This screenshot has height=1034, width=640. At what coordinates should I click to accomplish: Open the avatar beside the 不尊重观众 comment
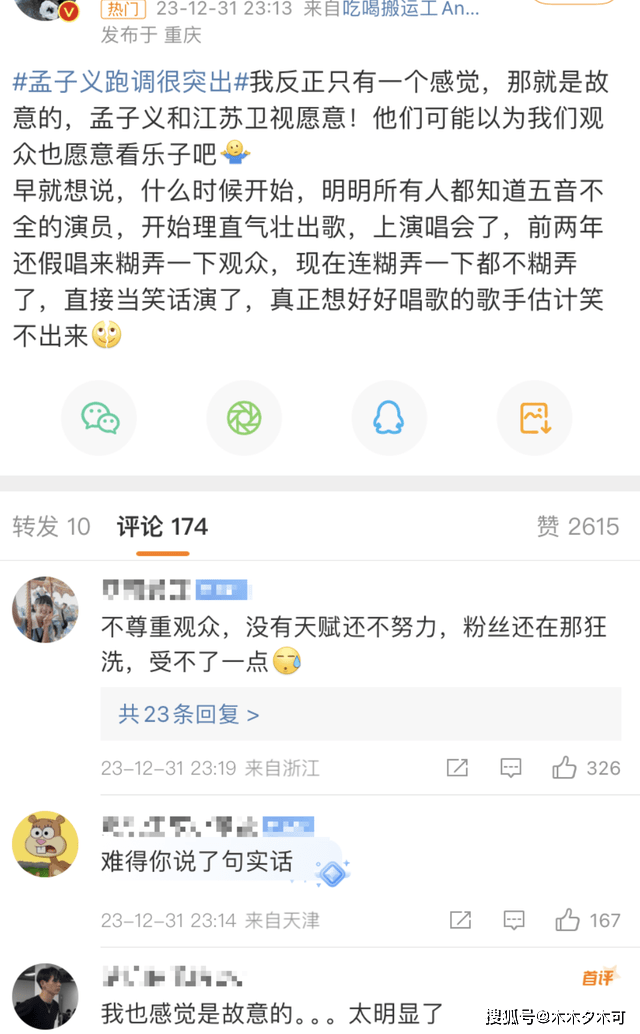pyautogui.click(x=45, y=609)
